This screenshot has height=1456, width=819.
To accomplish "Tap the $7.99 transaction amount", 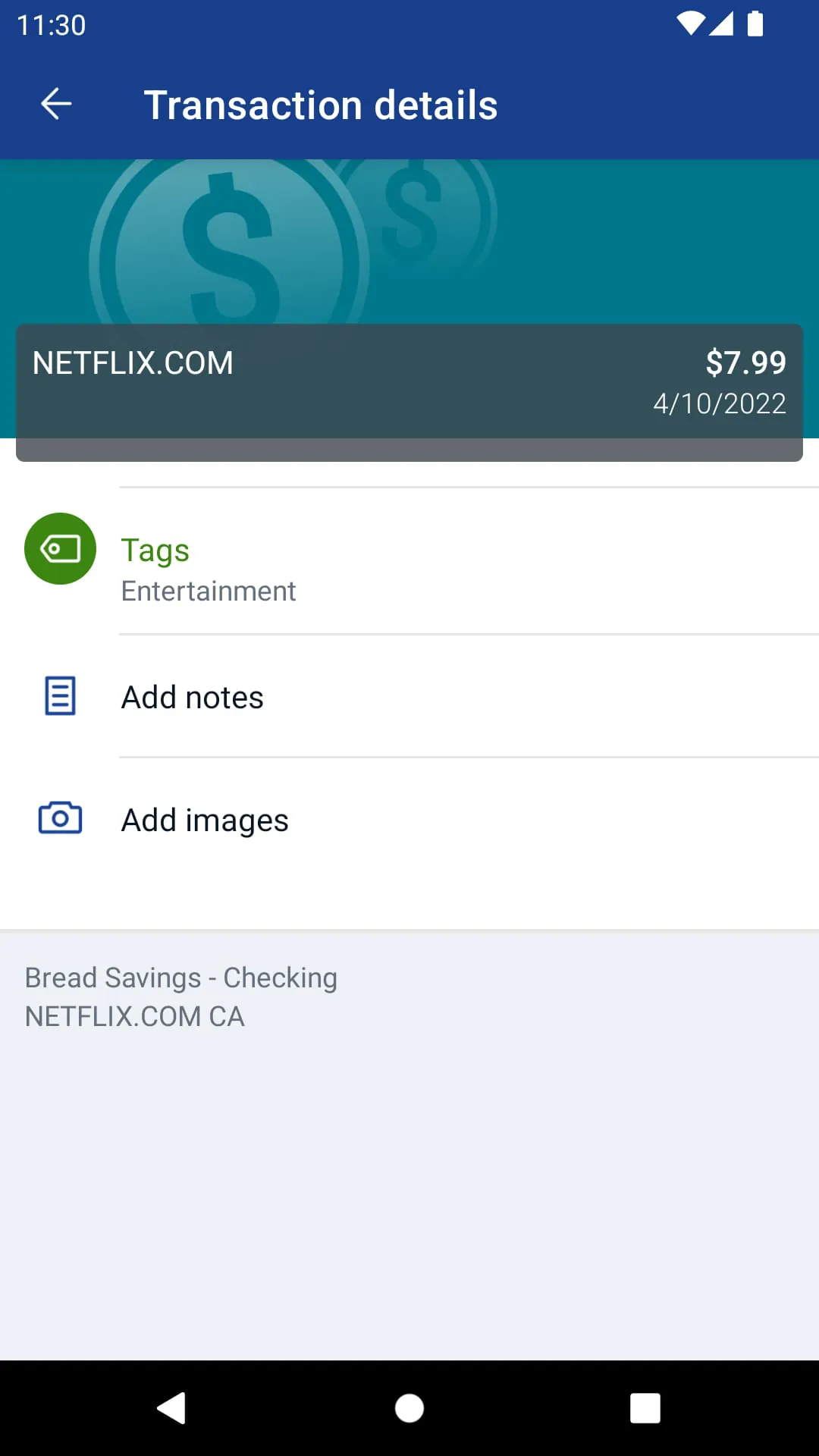I will point(745,362).
